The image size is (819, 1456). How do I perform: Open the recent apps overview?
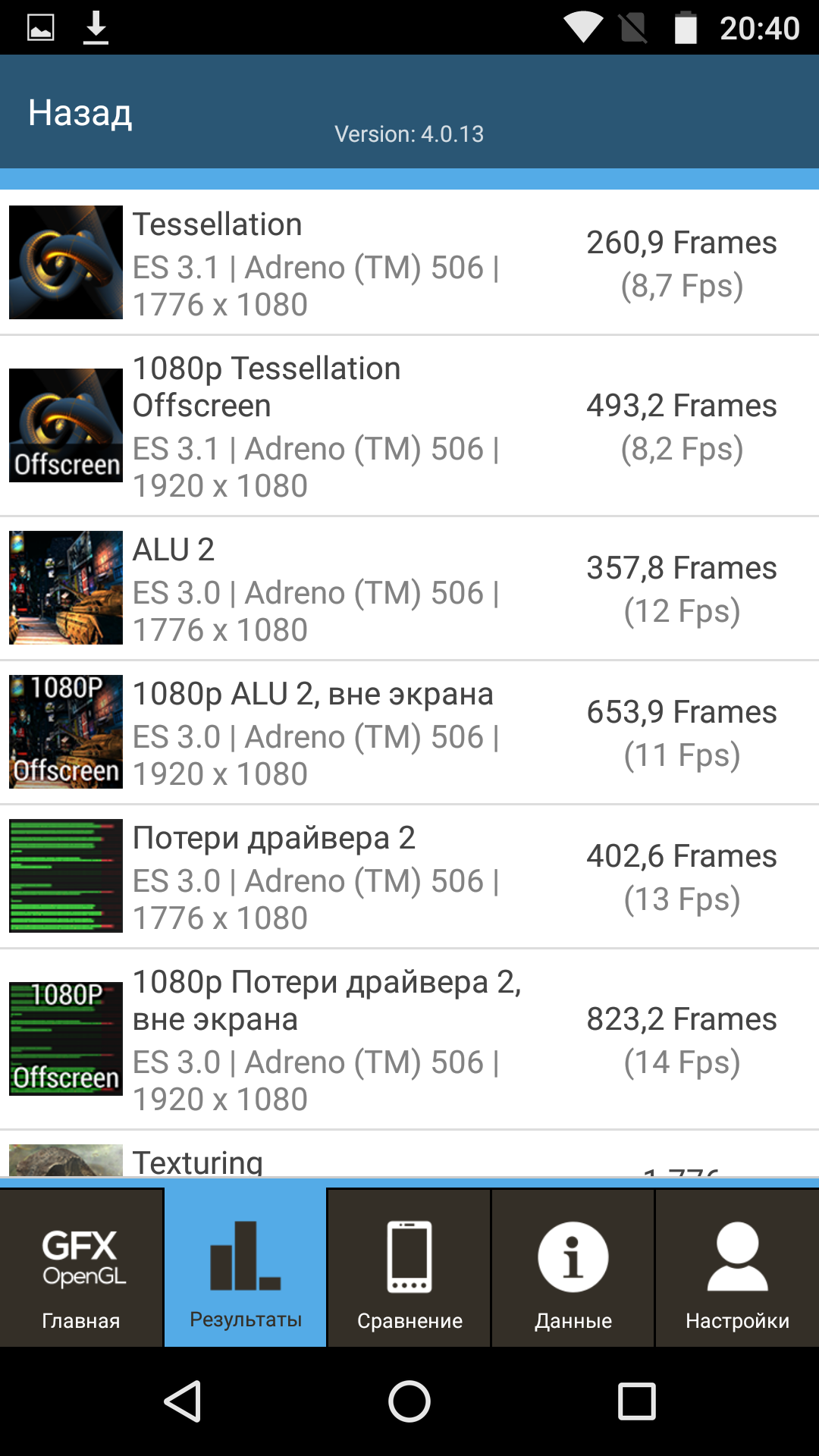point(637,1401)
